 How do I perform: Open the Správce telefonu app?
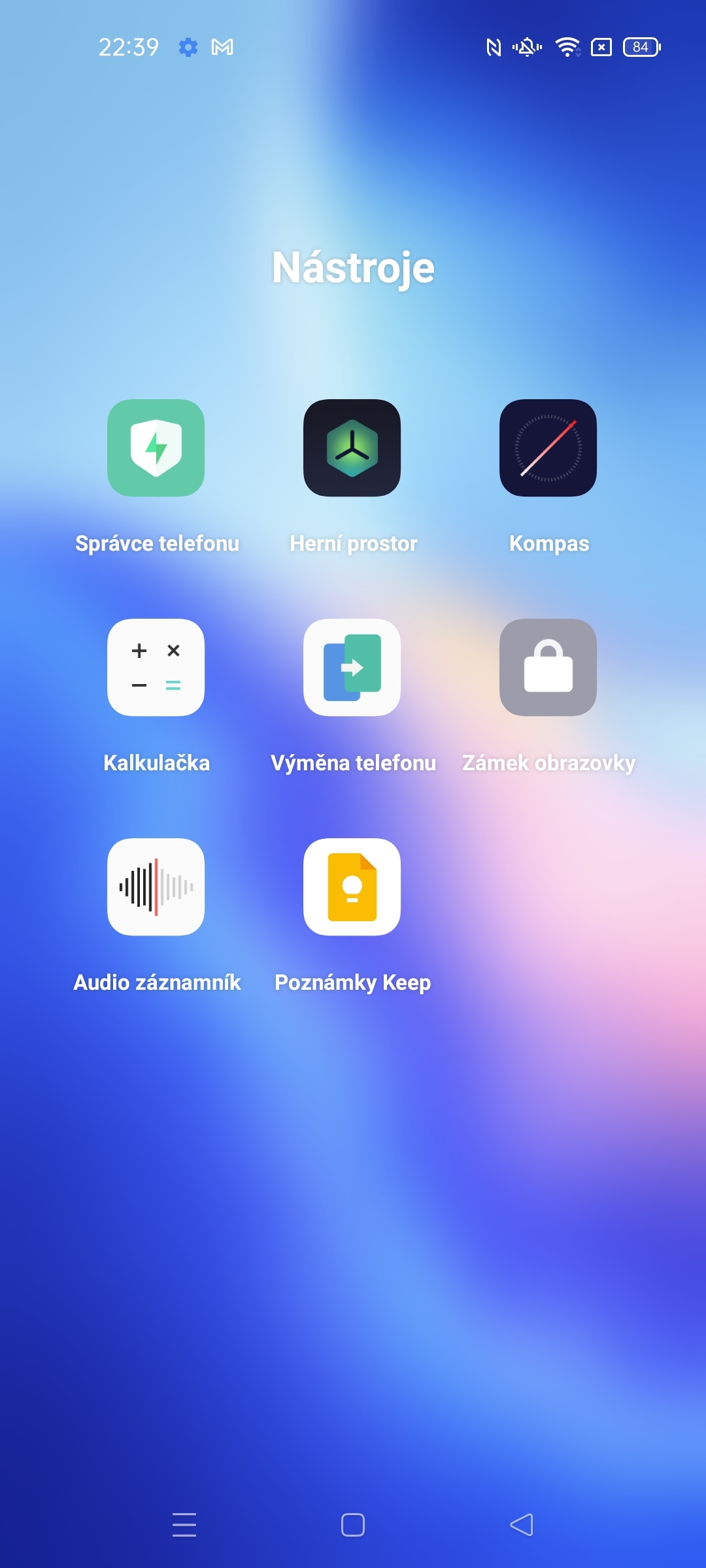156,449
